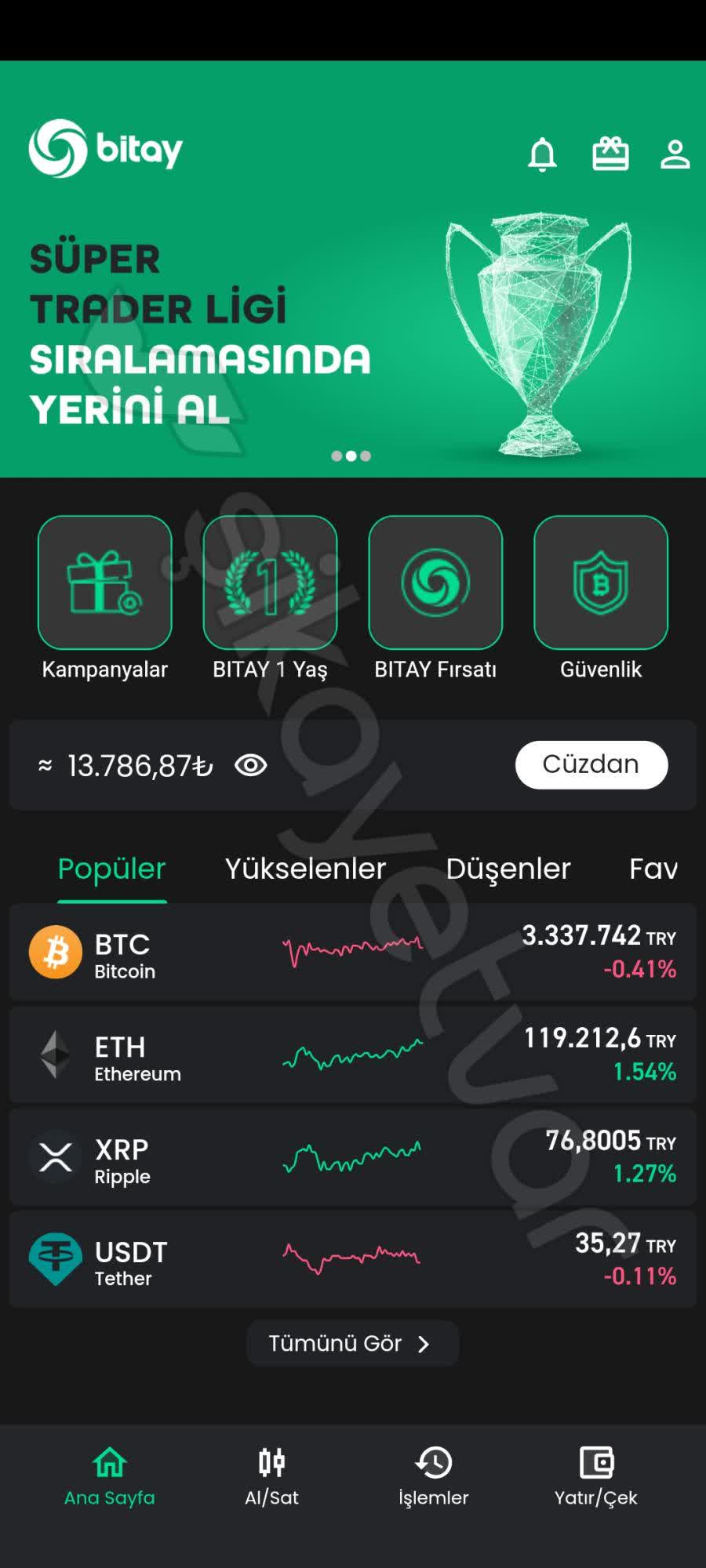The width and height of the screenshot is (706, 1568).
Task: Expand BTC Bitcoin row for details
Action: click(351, 953)
